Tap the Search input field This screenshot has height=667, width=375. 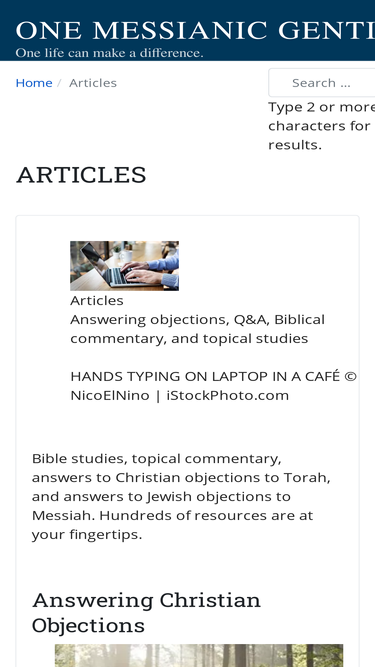click(322, 83)
